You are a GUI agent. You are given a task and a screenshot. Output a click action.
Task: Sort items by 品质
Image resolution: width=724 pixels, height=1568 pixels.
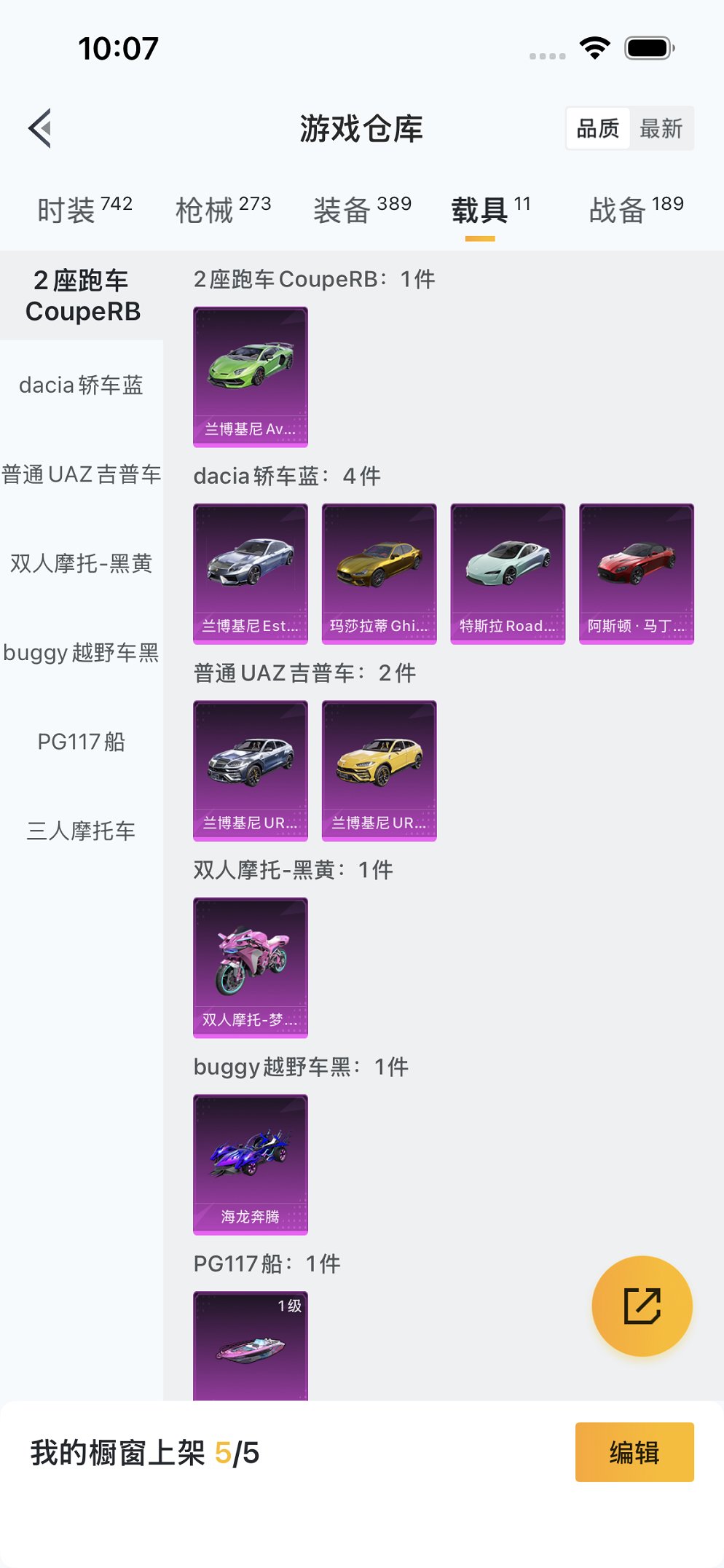(x=597, y=128)
